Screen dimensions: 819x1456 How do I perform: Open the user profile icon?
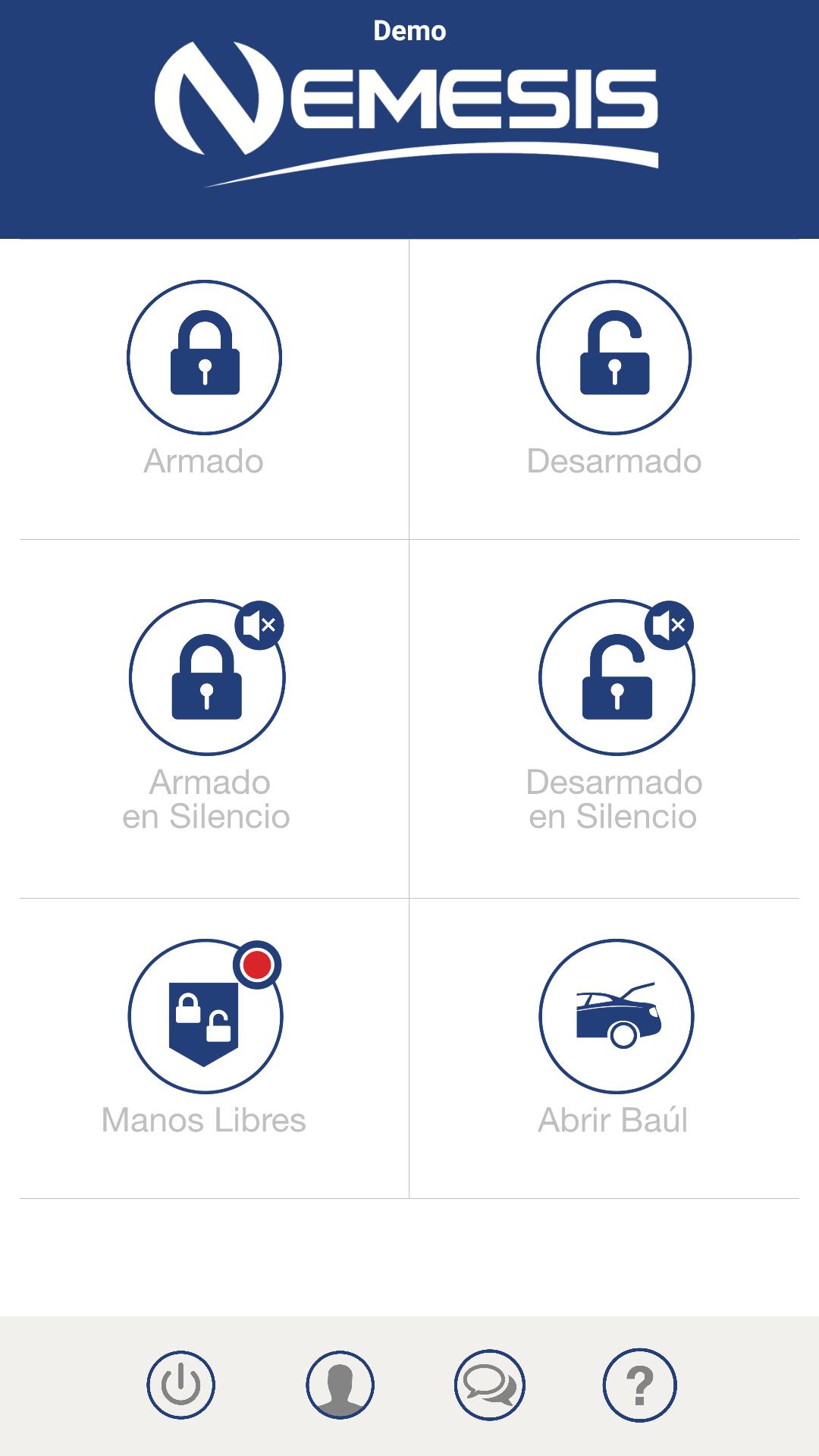pyautogui.click(x=340, y=1385)
